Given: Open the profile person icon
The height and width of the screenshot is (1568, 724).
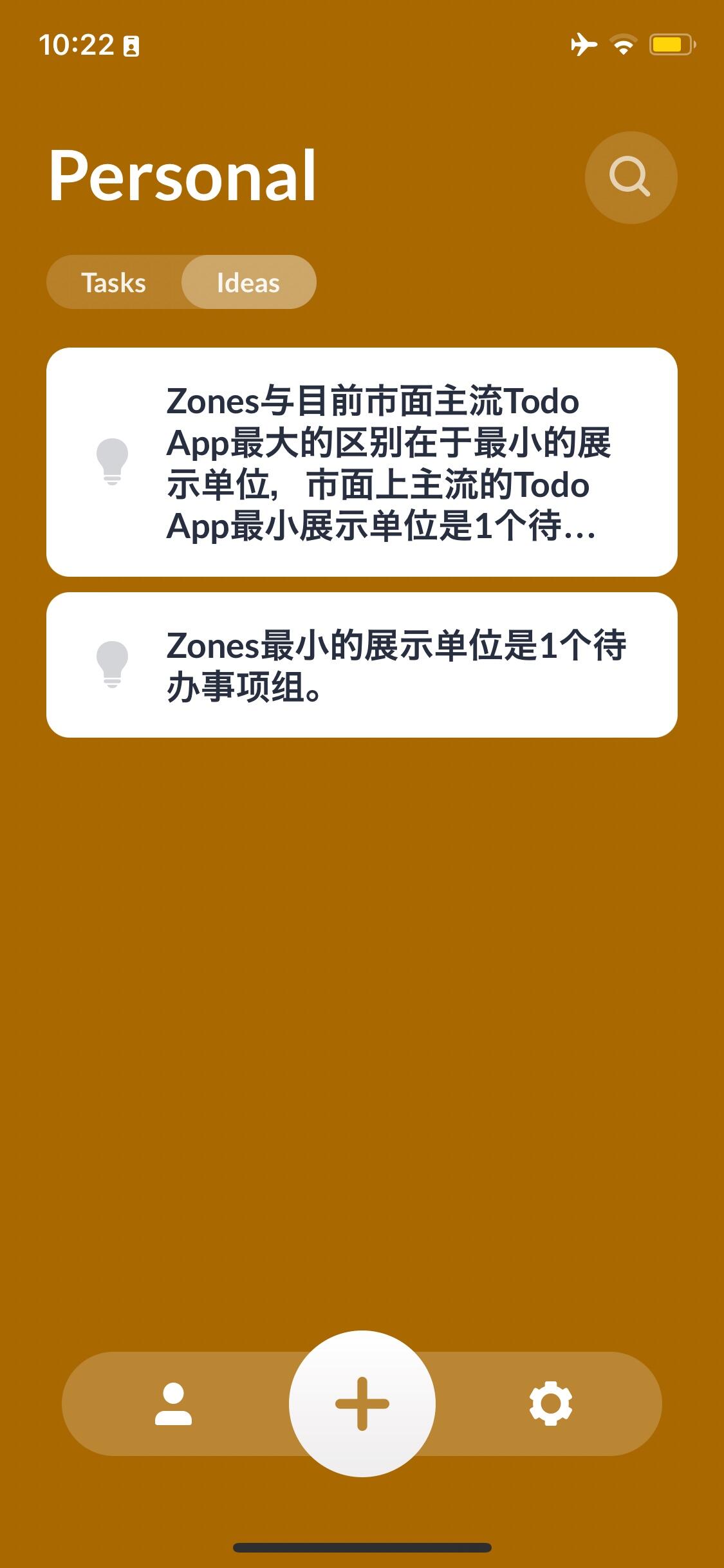Looking at the screenshot, I should point(174,1404).
